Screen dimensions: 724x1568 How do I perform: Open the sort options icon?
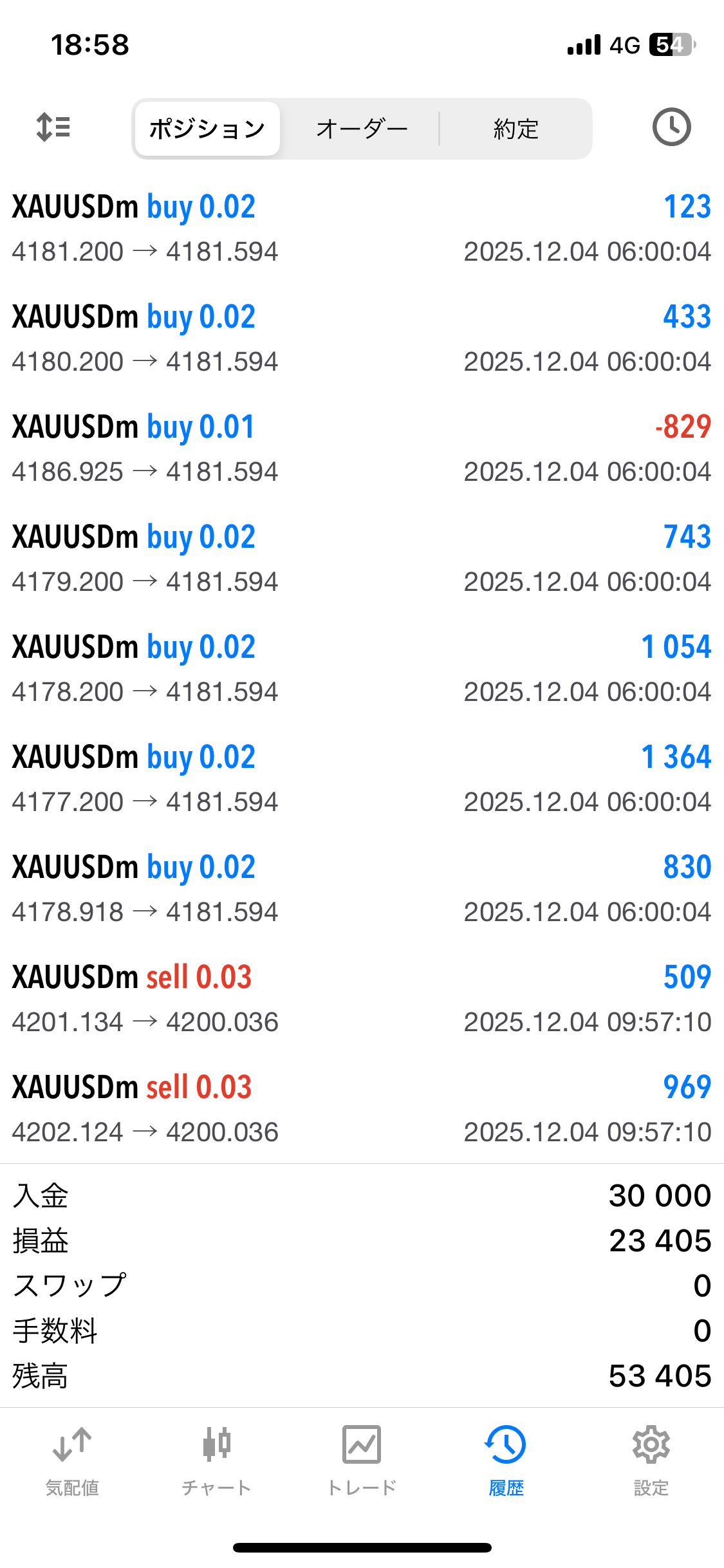pyautogui.click(x=53, y=127)
